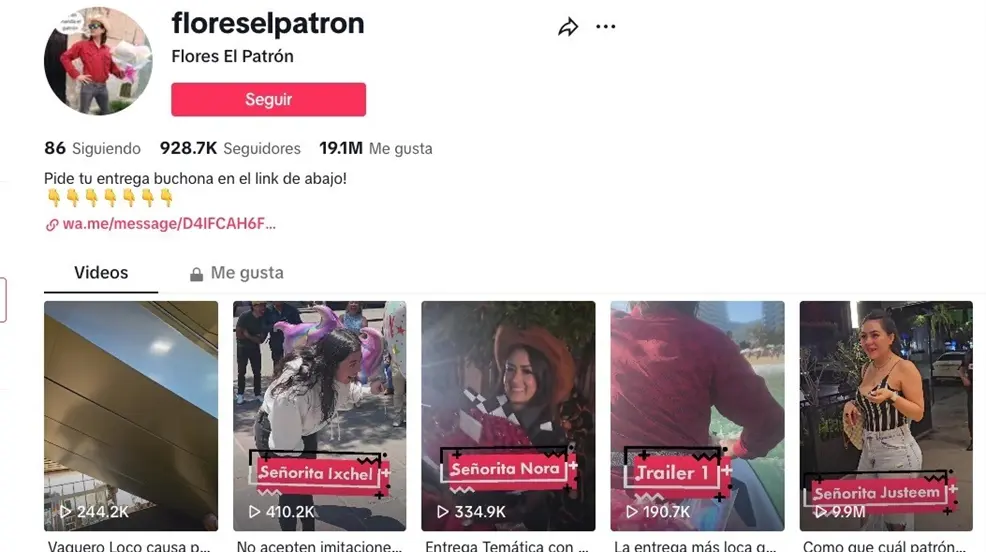Open the 86 Siguiendo list

tap(92, 148)
